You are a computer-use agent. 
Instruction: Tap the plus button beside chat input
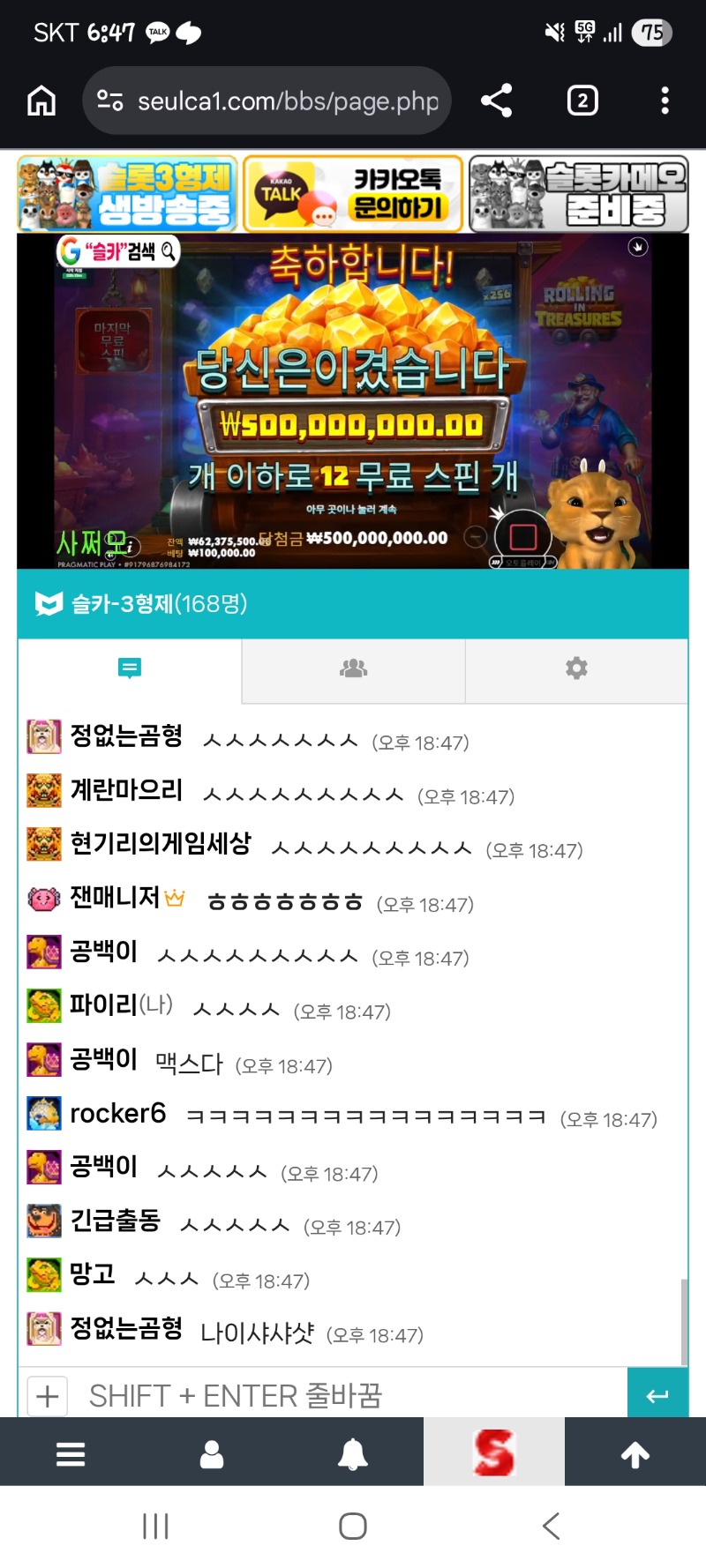click(48, 1396)
